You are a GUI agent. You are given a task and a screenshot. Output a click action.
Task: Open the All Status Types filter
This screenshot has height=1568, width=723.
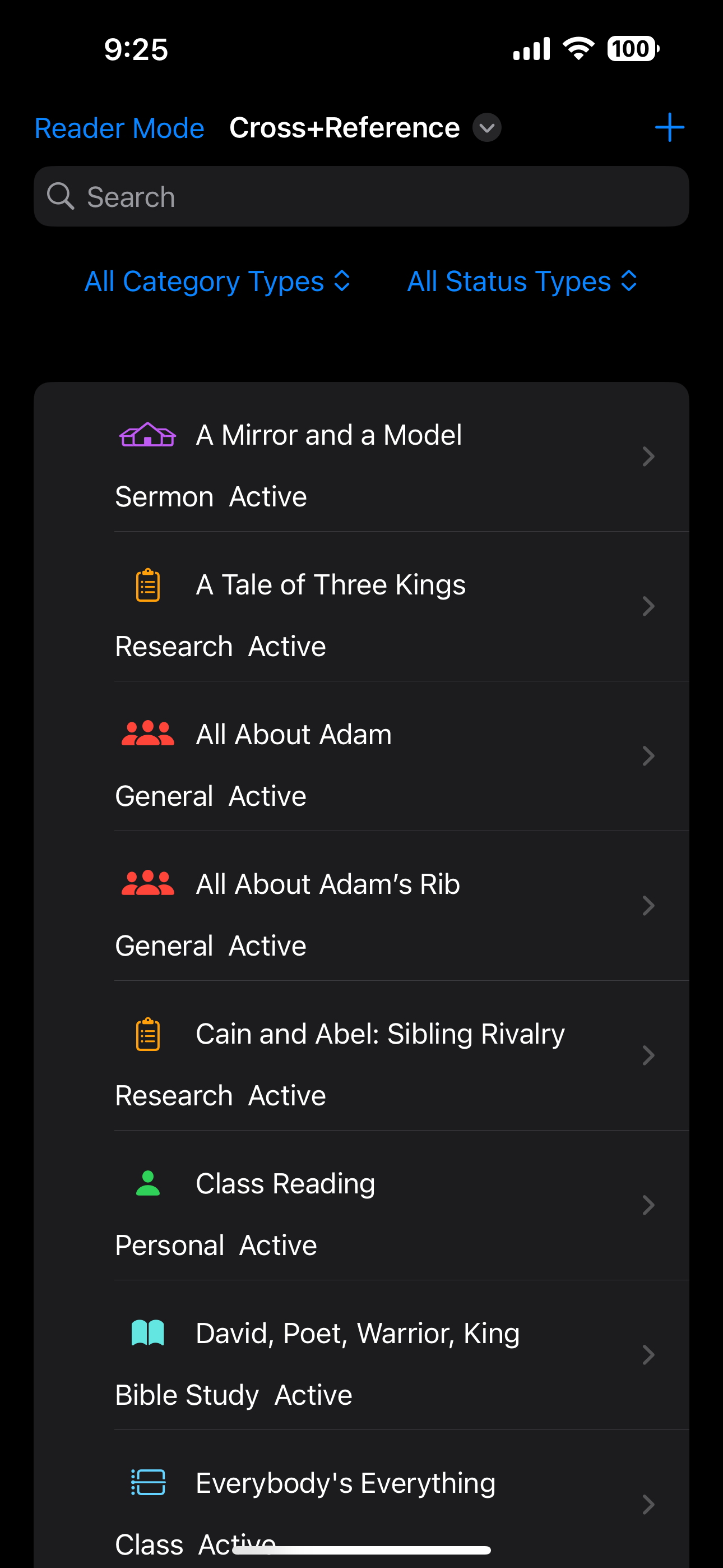[x=522, y=281]
